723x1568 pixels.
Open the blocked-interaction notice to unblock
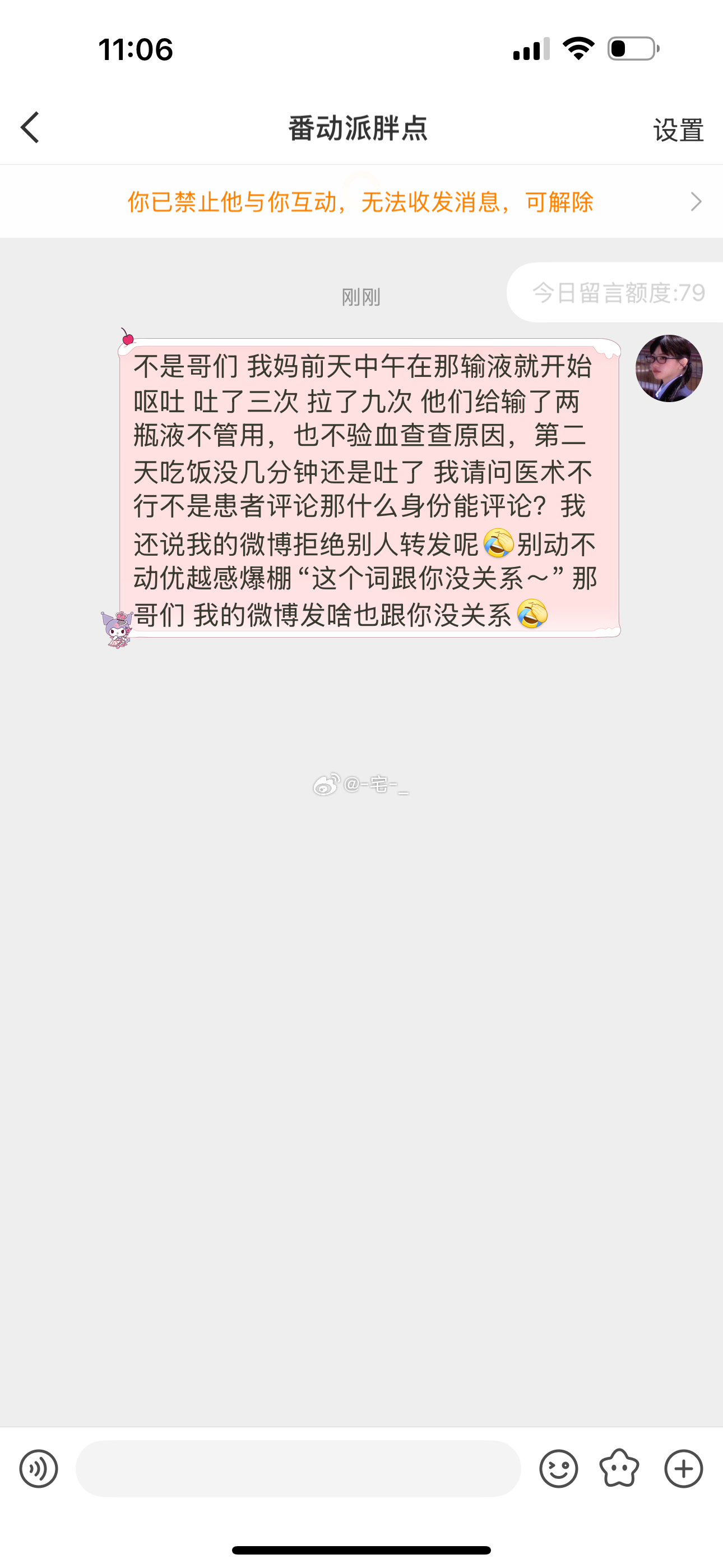click(361, 201)
